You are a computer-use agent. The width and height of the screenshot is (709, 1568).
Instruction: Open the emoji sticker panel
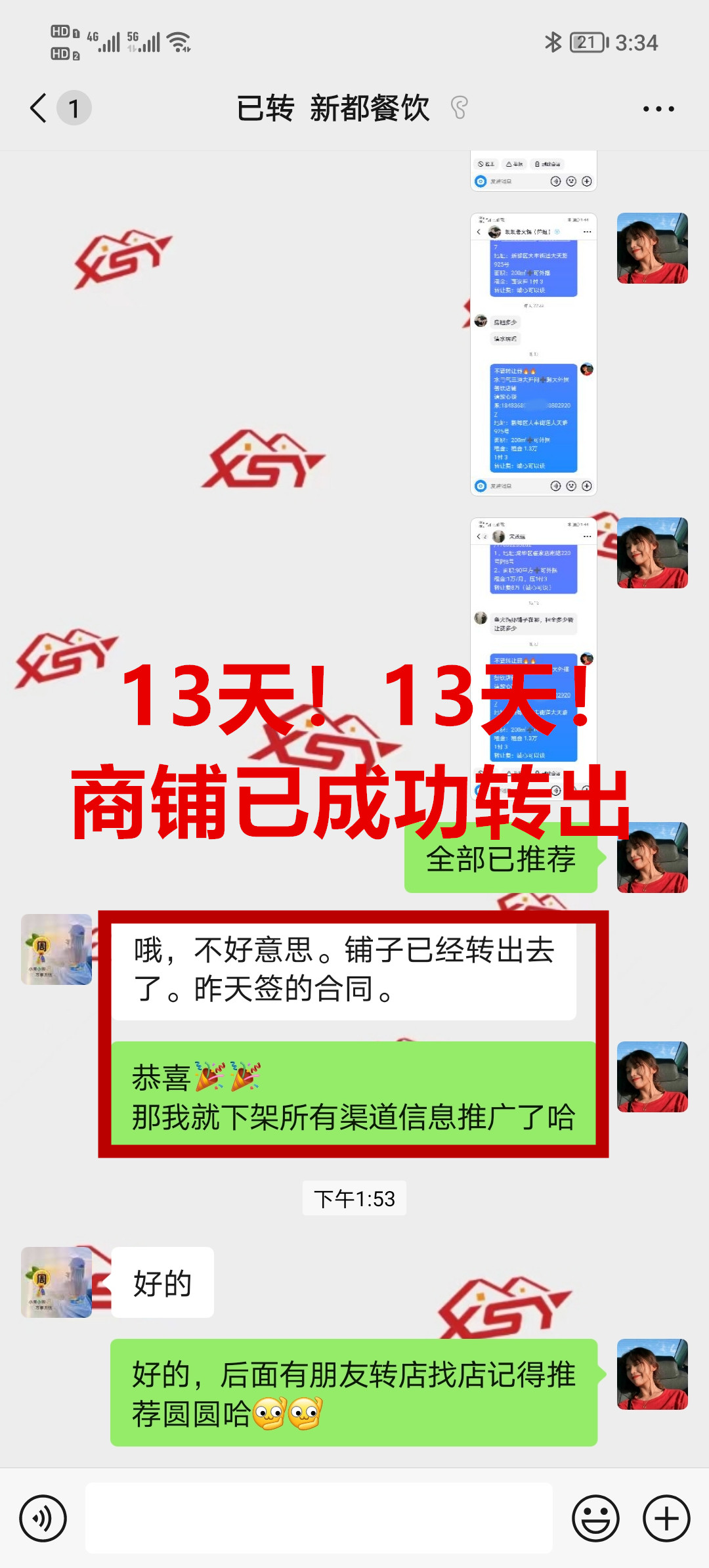point(595,1518)
